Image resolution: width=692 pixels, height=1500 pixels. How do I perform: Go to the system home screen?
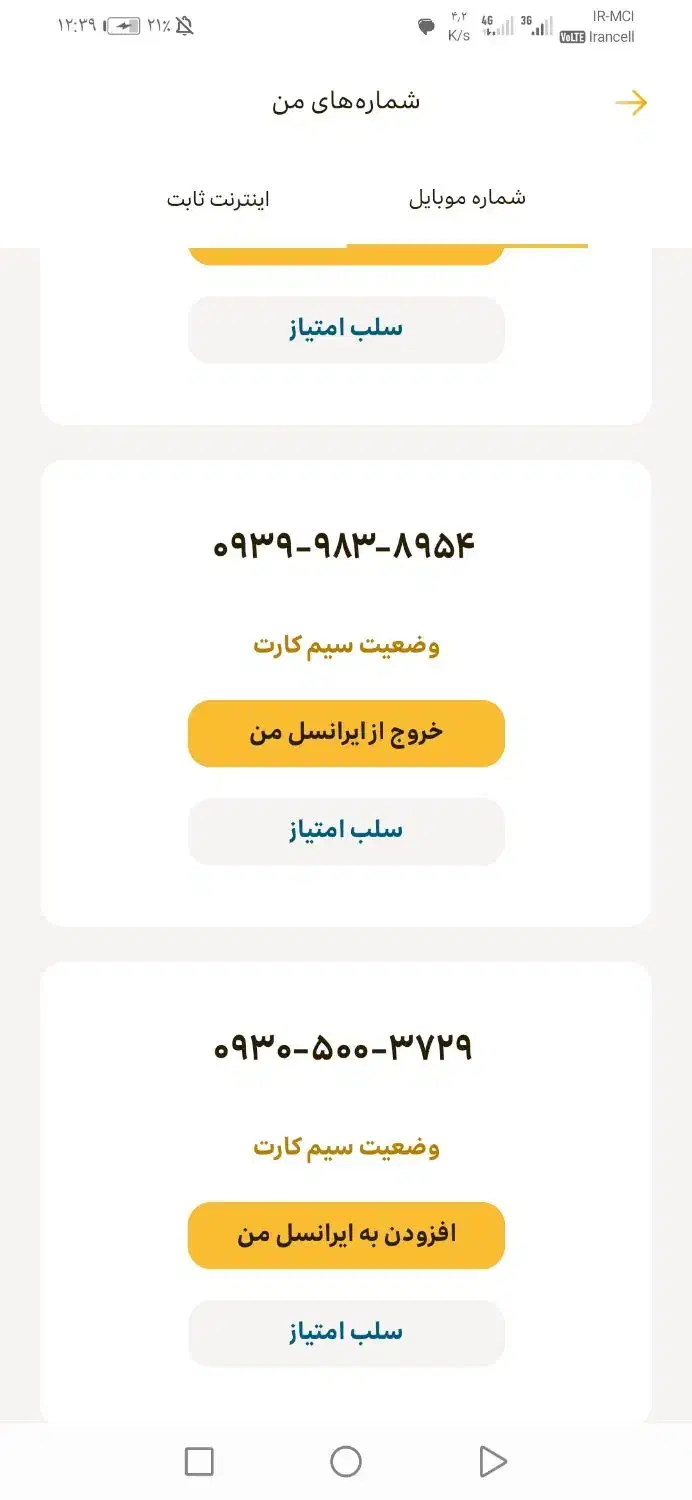[346, 1462]
